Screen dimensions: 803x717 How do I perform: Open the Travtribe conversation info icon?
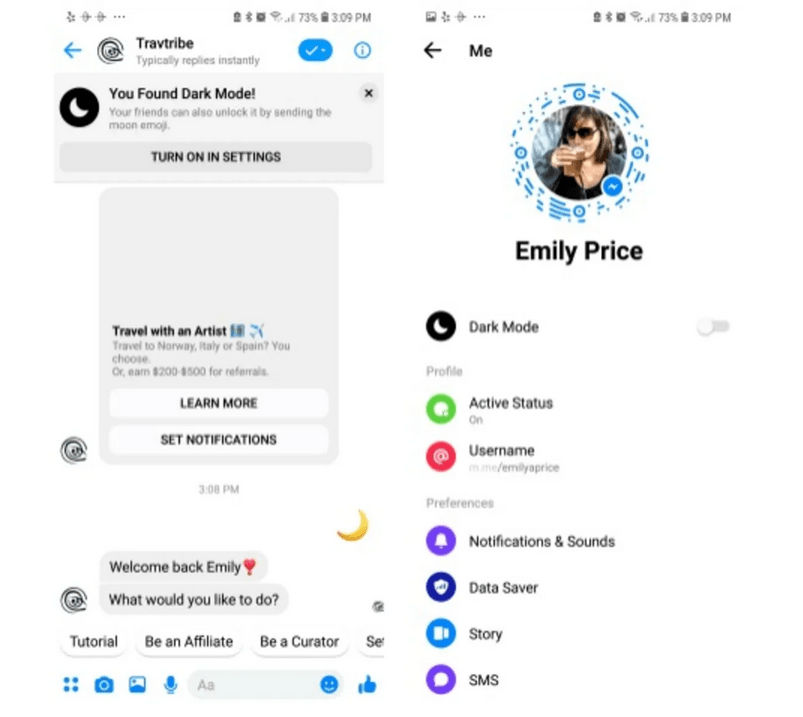tap(363, 51)
